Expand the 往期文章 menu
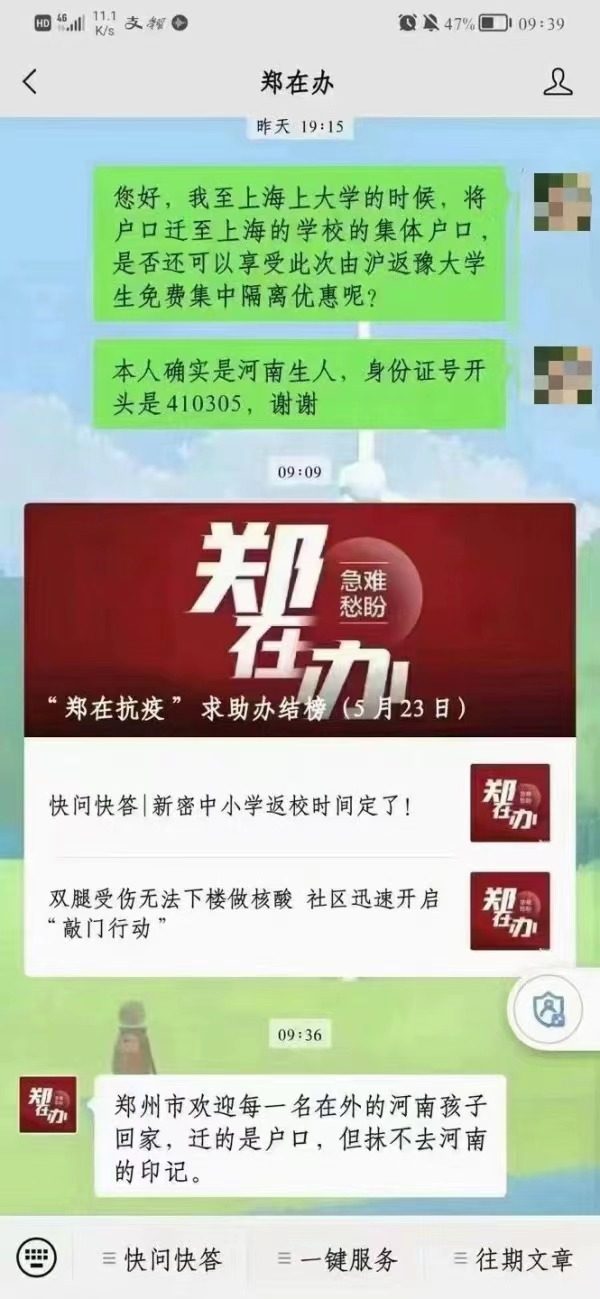Screen dimensions: 600x1299 pyautogui.click(x=513, y=1259)
